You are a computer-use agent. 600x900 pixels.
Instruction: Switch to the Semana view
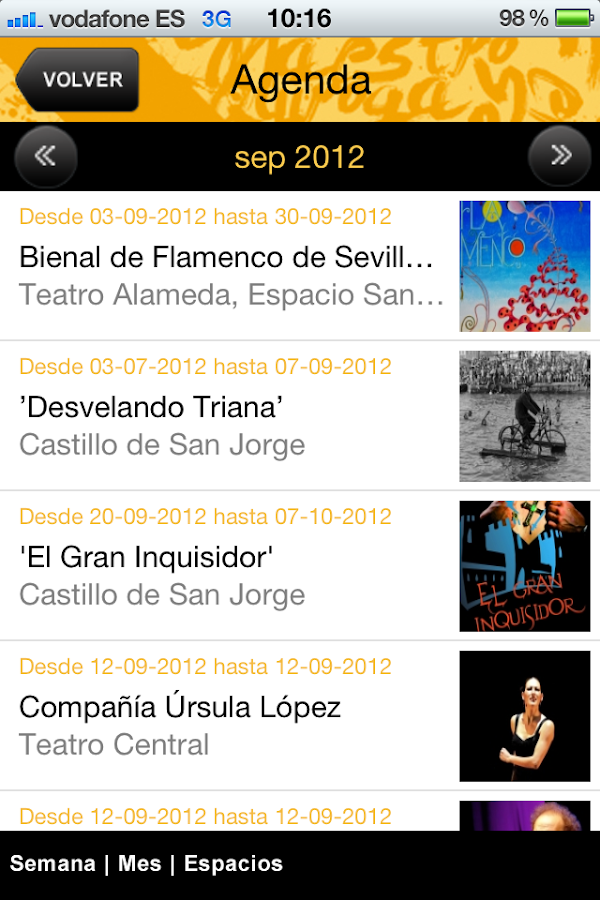click(52, 864)
